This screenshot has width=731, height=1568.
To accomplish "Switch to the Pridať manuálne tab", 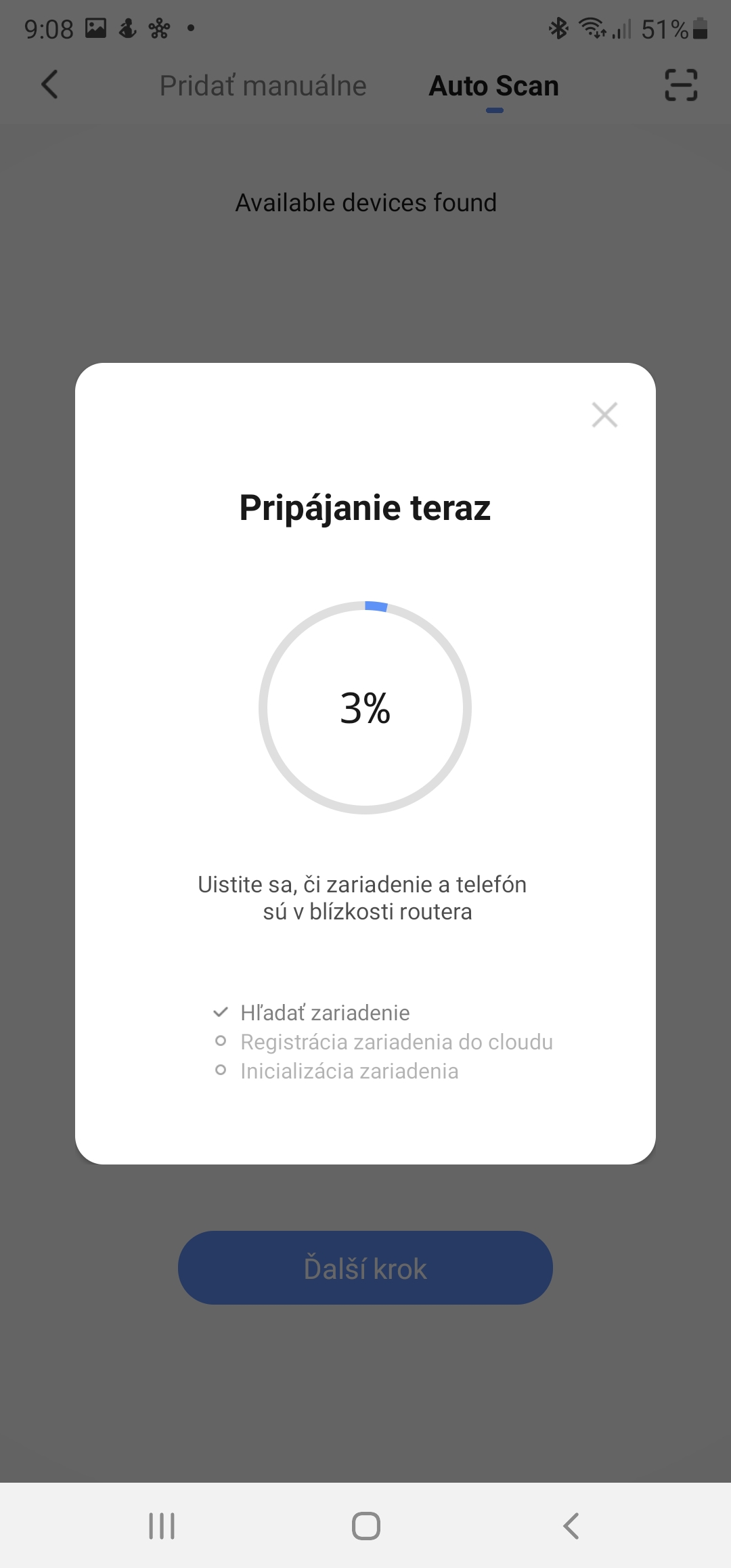I will 263,86.
